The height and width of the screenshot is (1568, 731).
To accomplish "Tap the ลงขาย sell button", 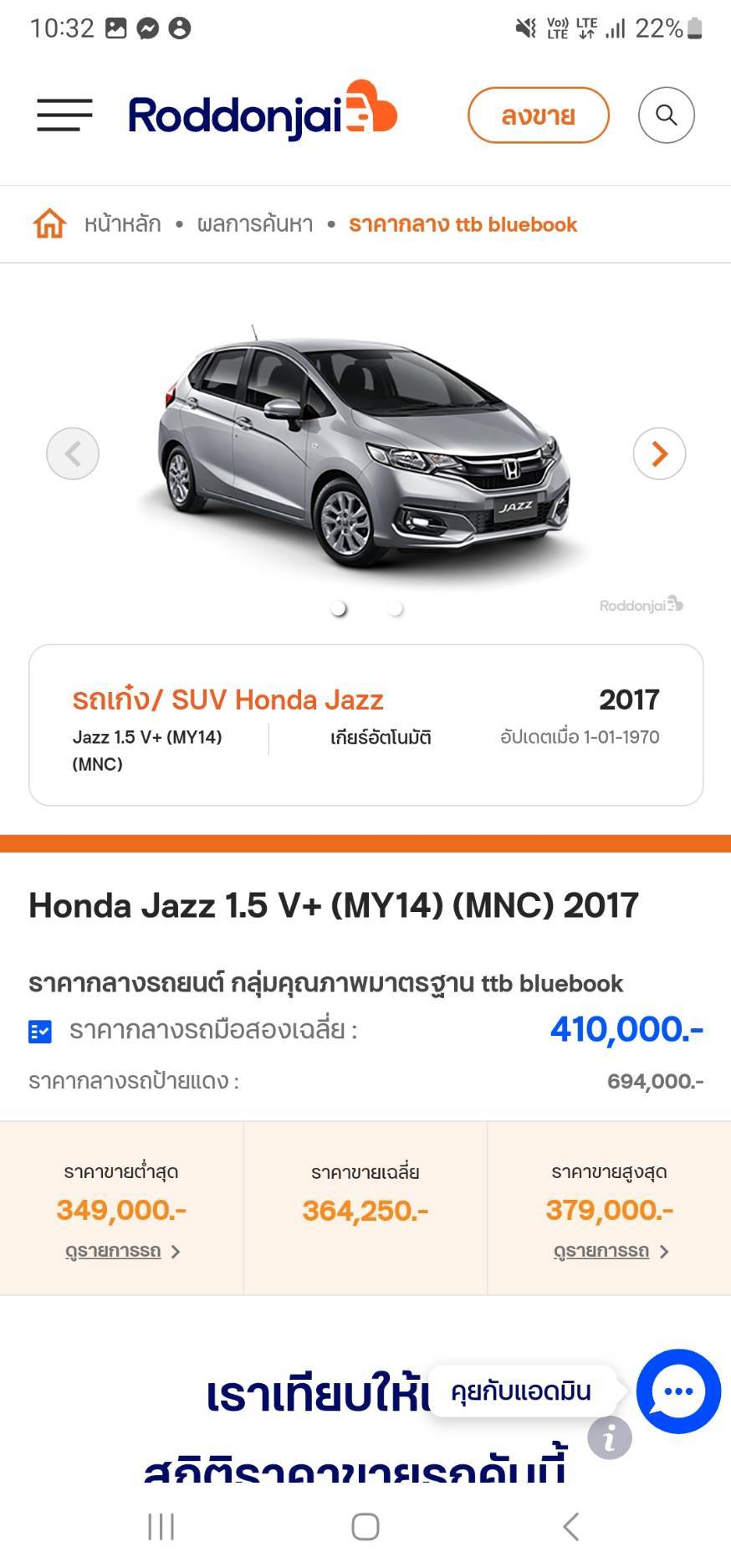I will tap(538, 115).
